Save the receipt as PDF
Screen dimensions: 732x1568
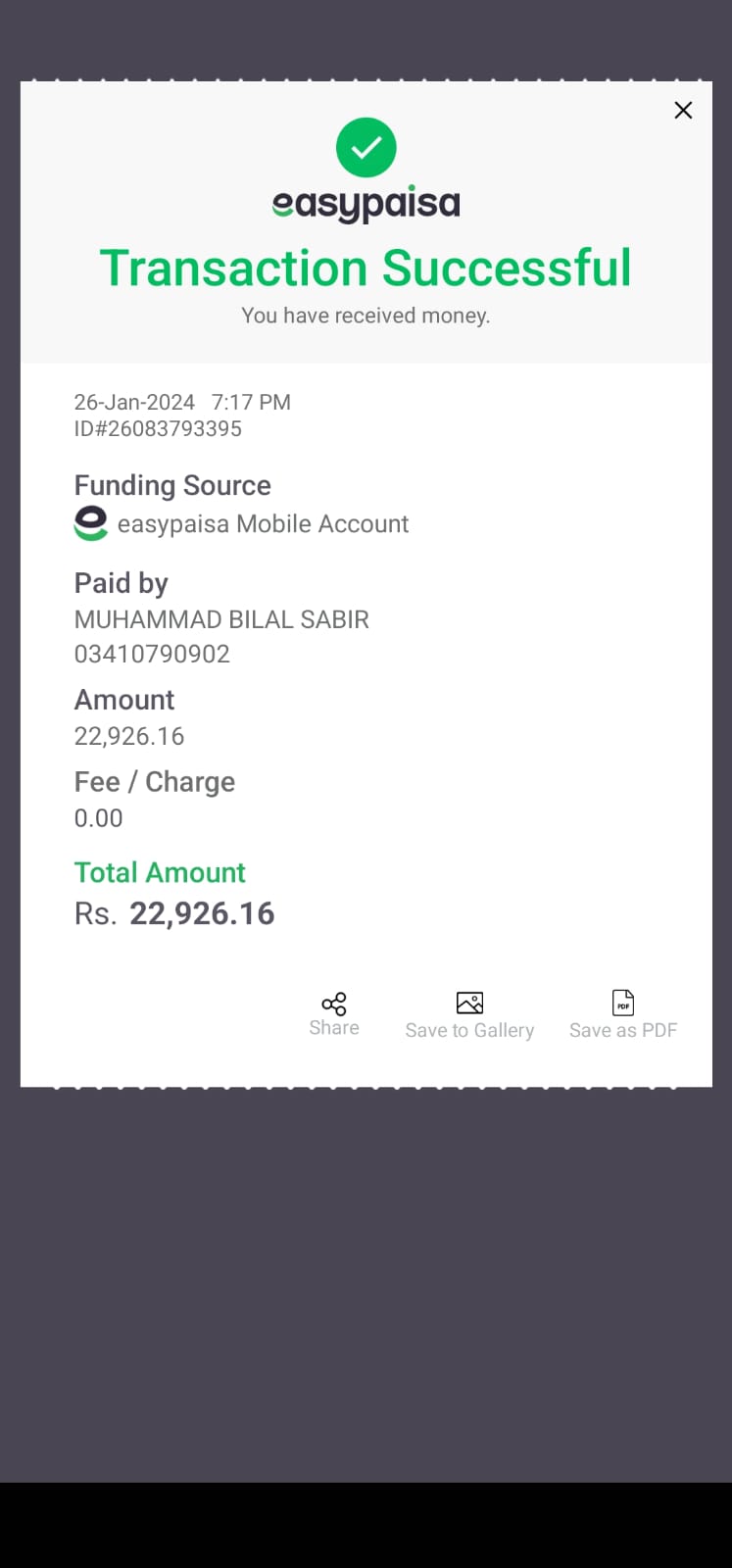click(x=623, y=1014)
